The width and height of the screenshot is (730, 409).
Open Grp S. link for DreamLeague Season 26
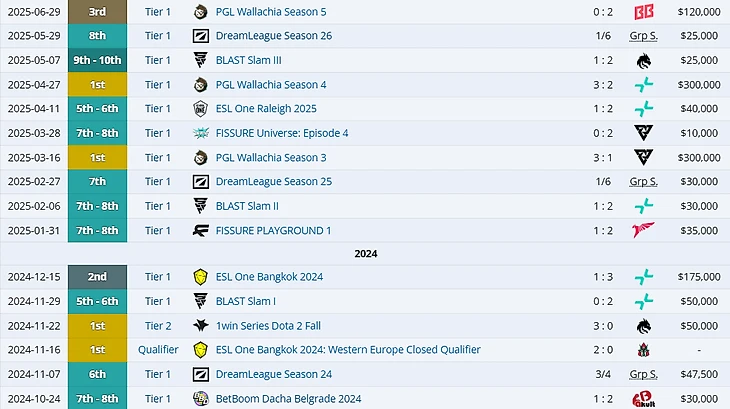[643, 36]
